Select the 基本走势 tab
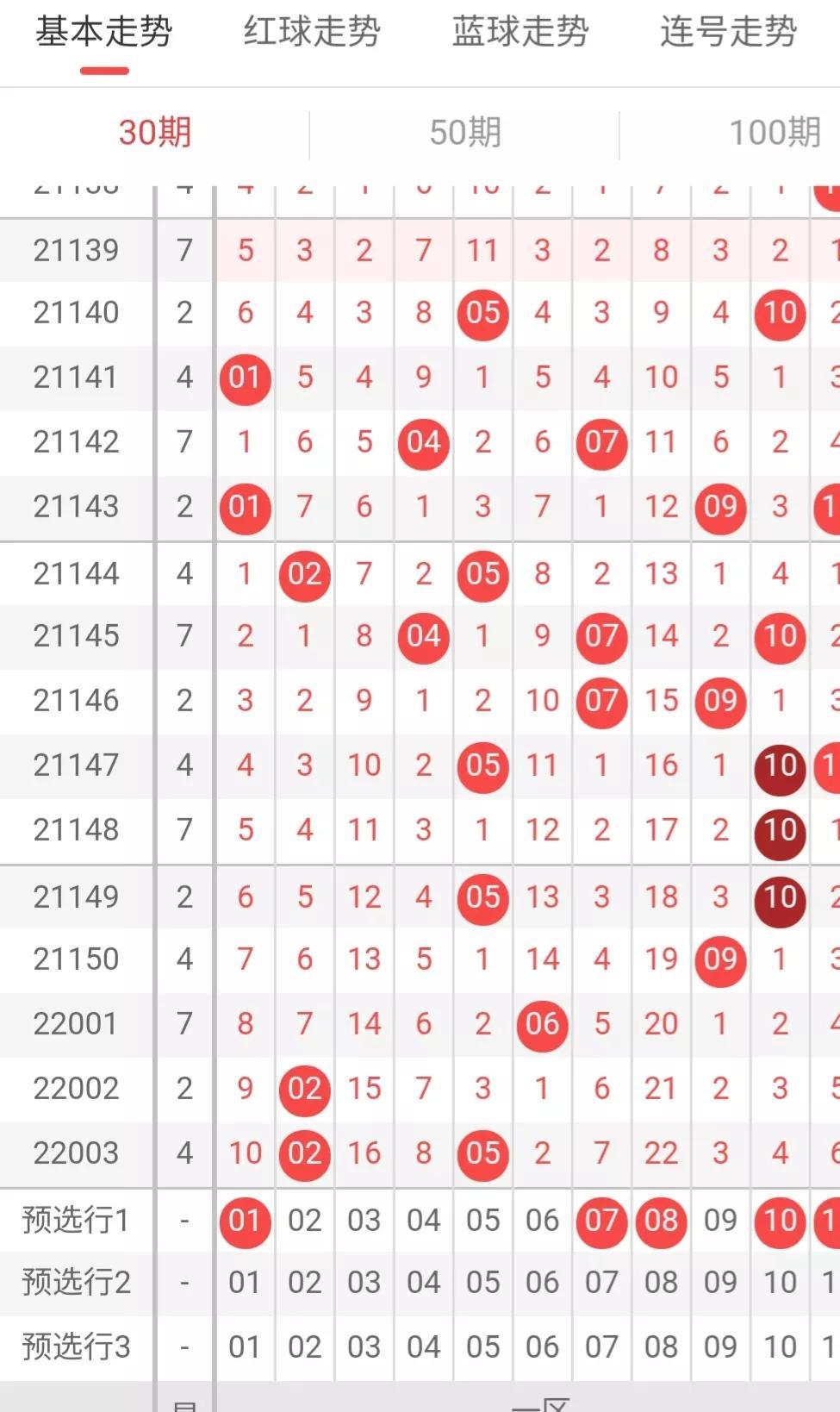 tap(104, 33)
